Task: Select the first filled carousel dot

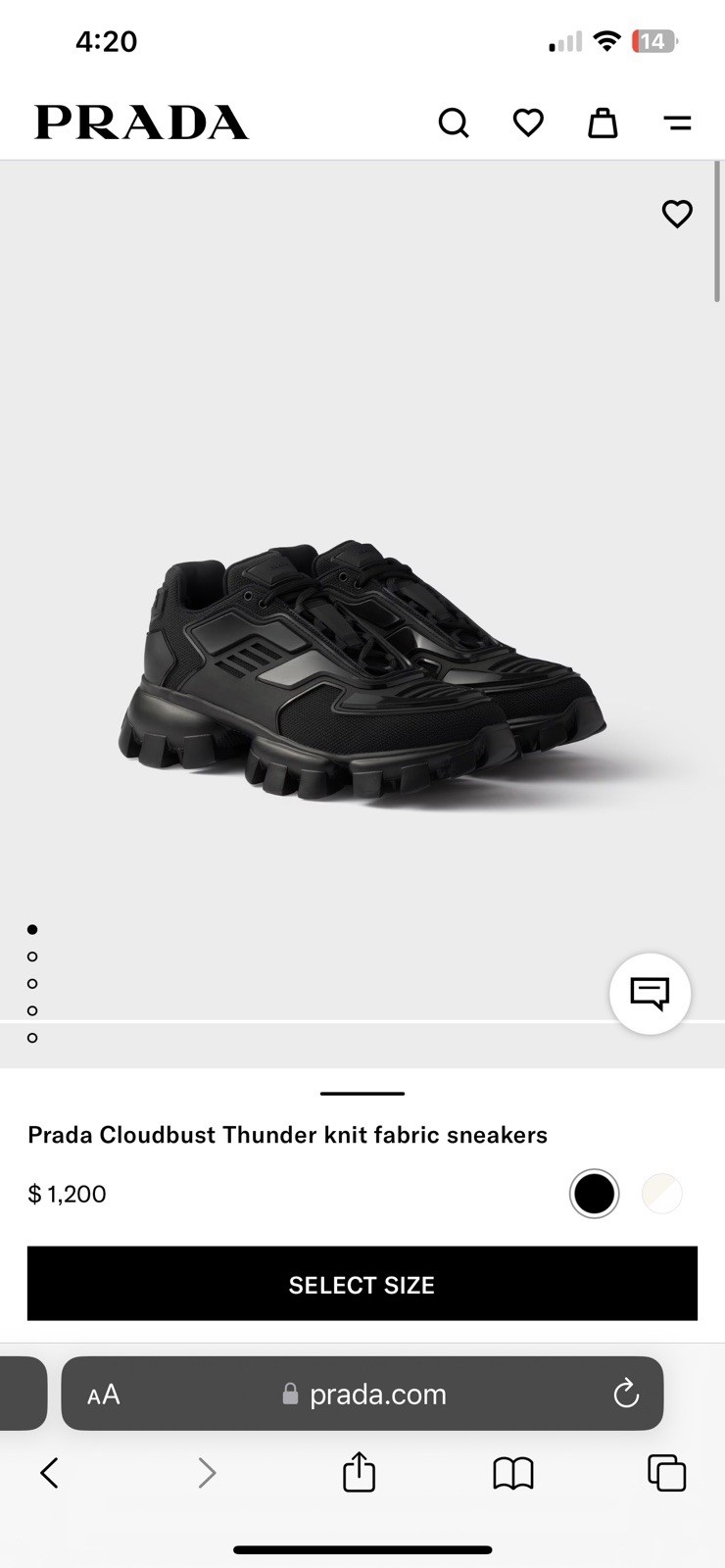Action: coord(34,929)
